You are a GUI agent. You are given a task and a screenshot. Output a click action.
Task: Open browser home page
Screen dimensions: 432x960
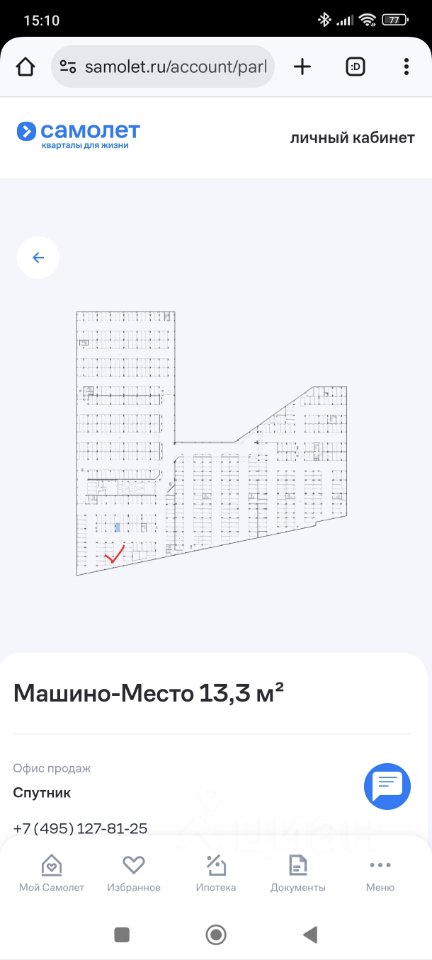coord(25,67)
